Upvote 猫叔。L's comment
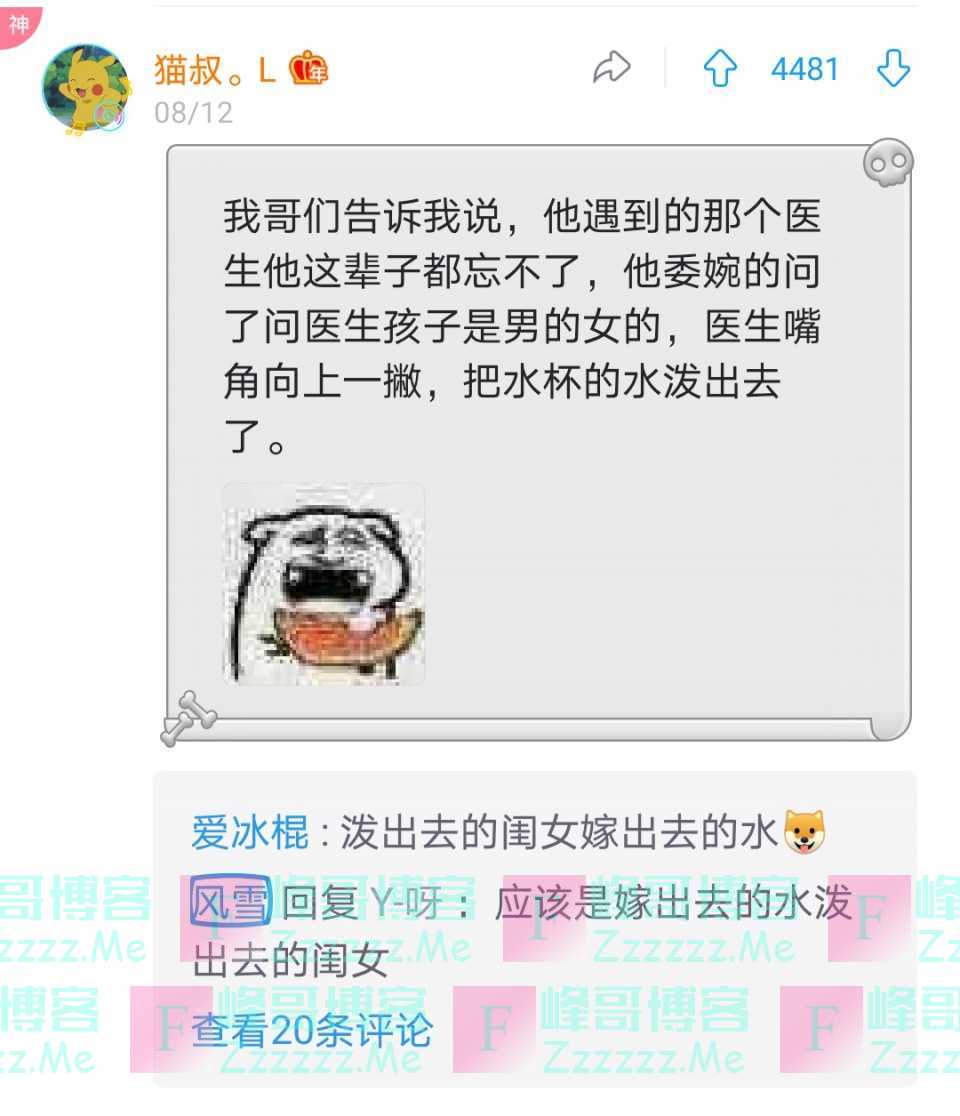The image size is (960, 1116). pos(720,69)
